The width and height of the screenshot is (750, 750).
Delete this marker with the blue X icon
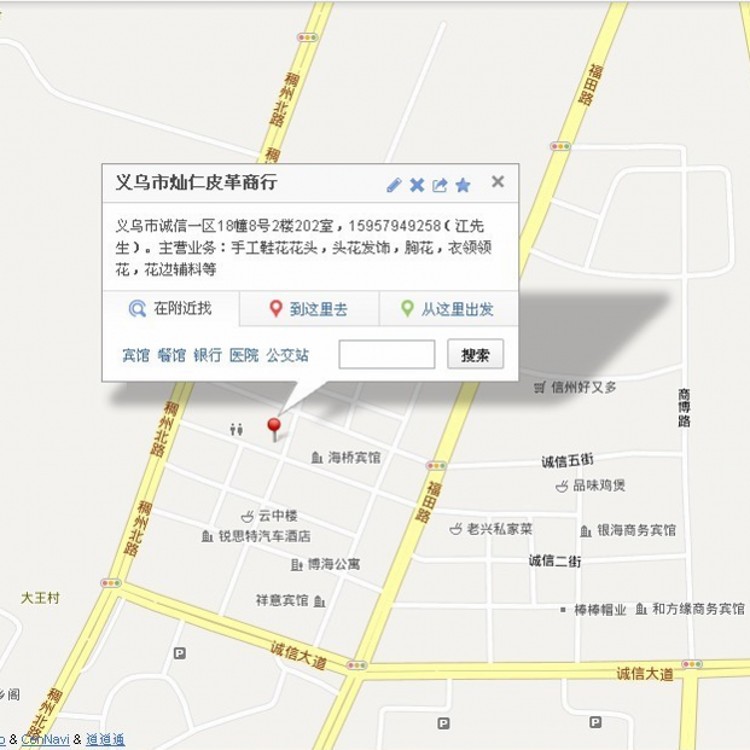coord(417,185)
